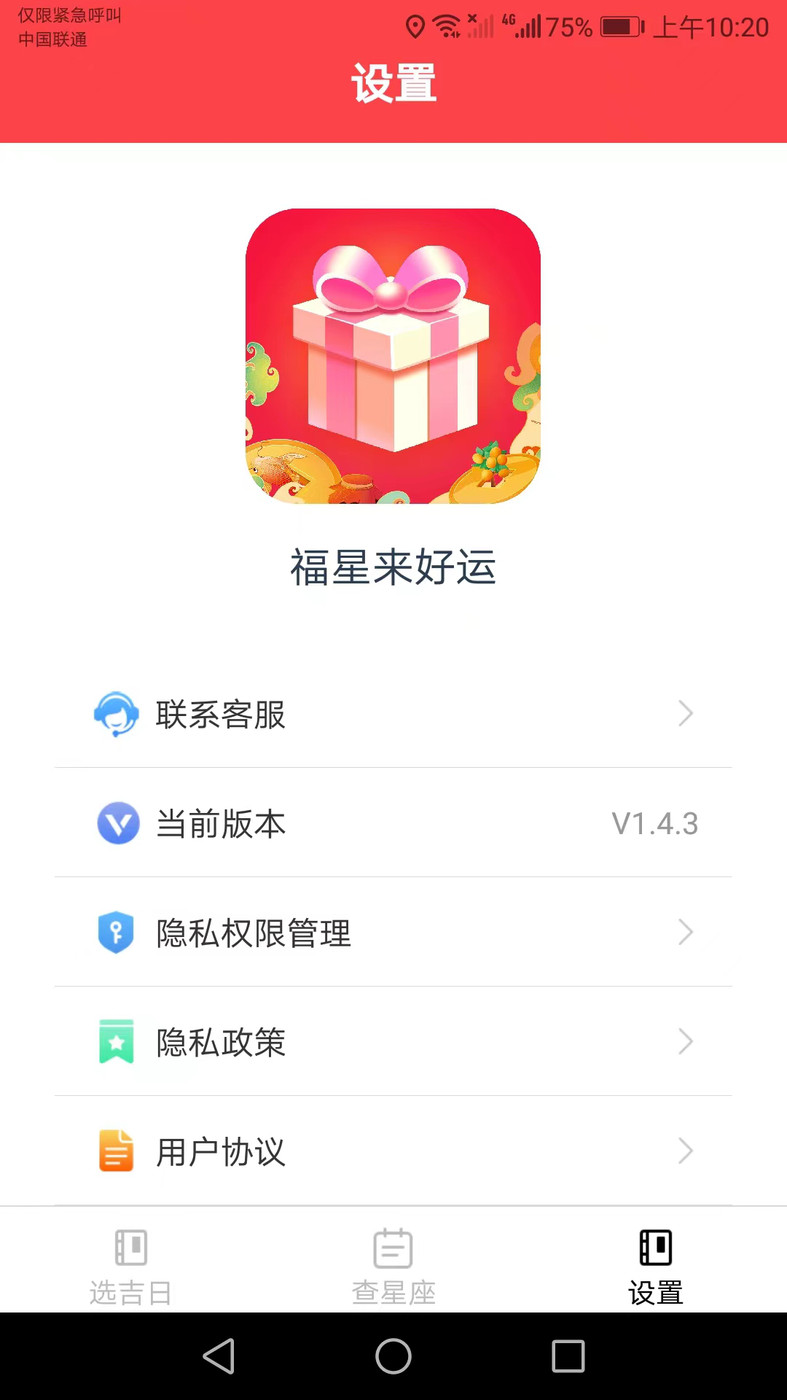Tap the shield icon beside 隐私权限管理
Screen dimensions: 787x1400
[x=117, y=932]
